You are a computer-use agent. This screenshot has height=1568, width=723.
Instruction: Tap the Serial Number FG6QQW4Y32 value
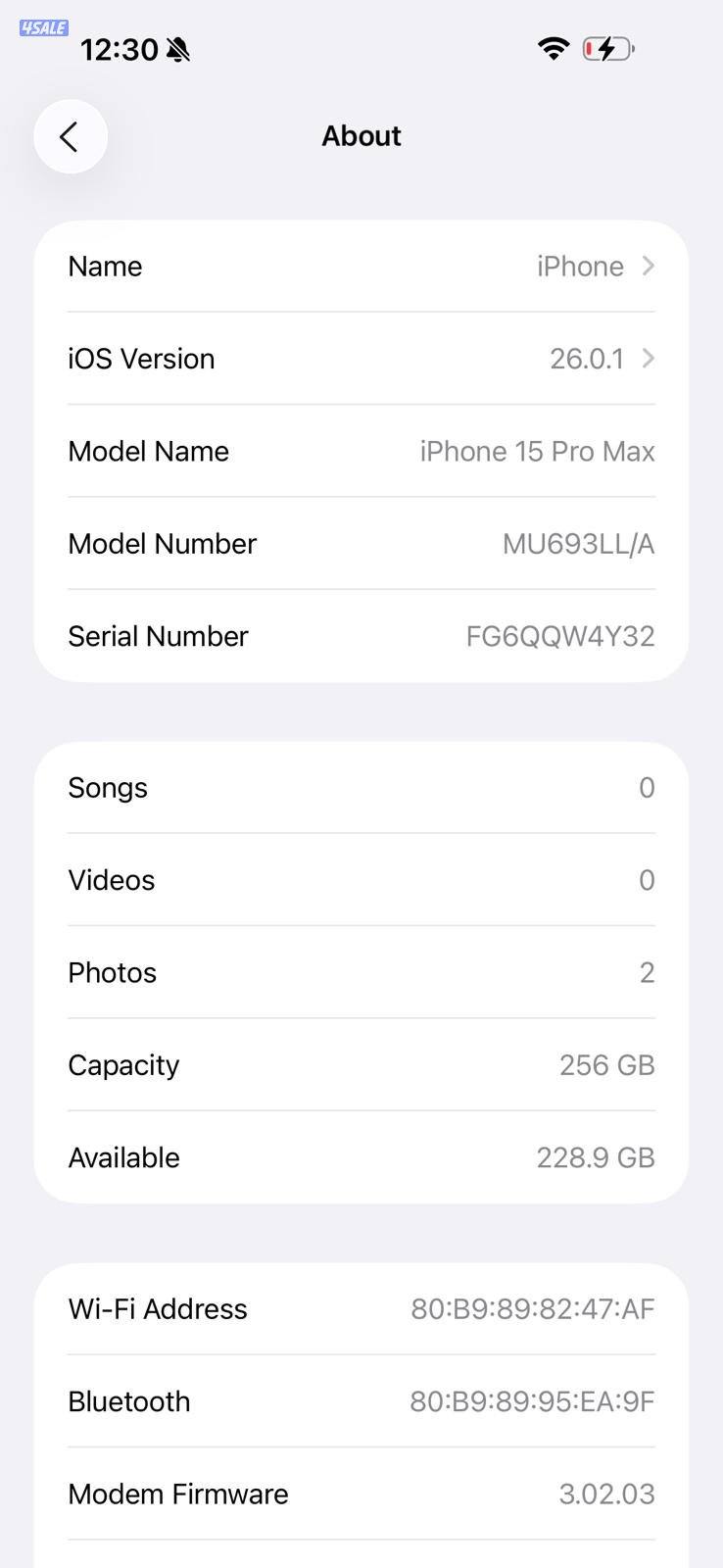[x=560, y=636]
